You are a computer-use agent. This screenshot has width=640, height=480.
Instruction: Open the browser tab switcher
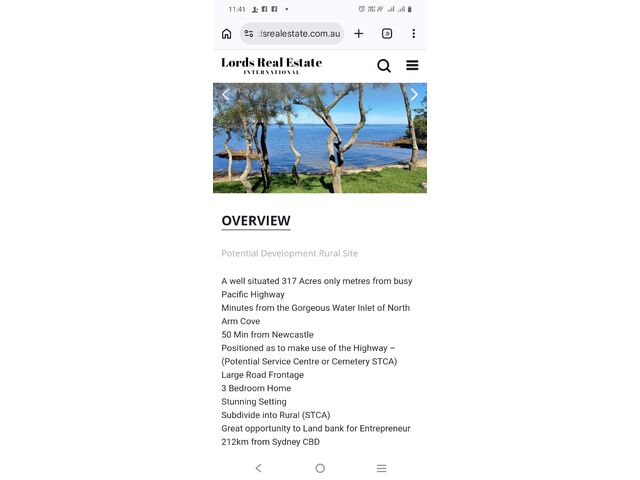point(387,34)
